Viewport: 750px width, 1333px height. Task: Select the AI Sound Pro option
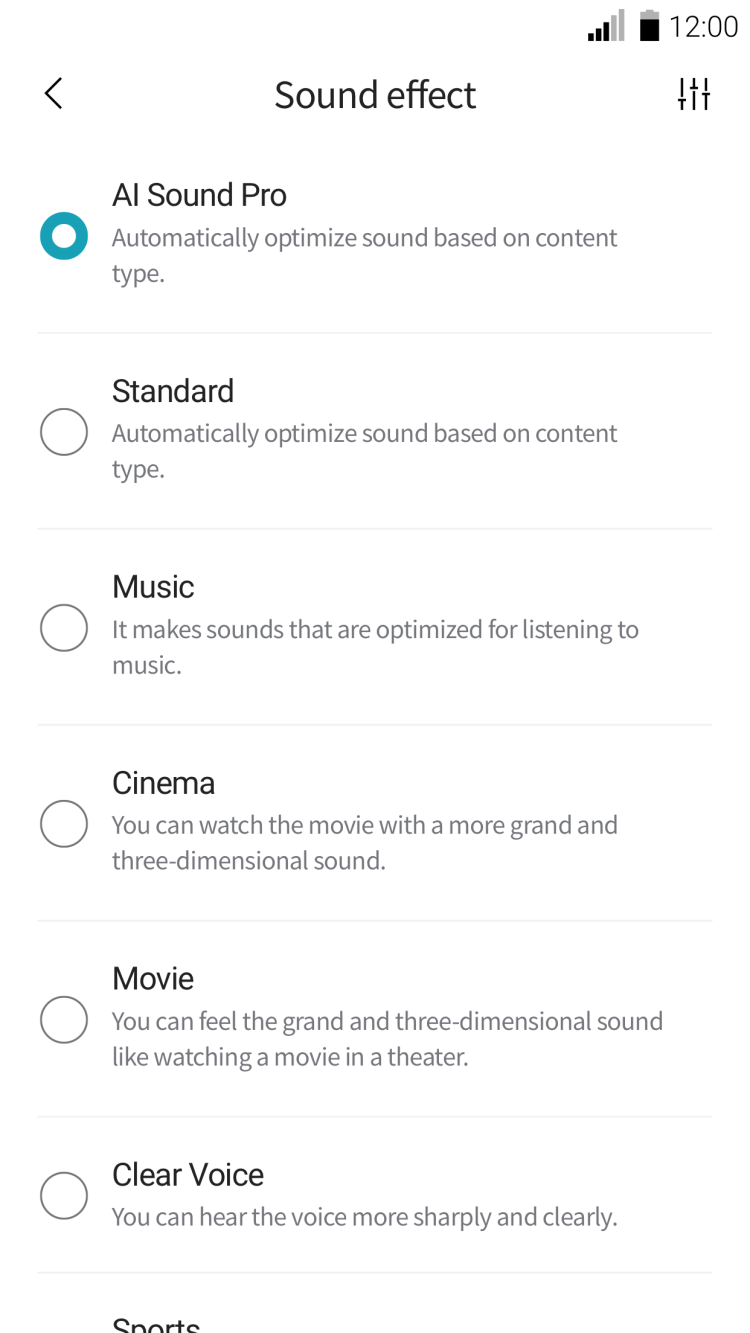pyautogui.click(x=64, y=236)
